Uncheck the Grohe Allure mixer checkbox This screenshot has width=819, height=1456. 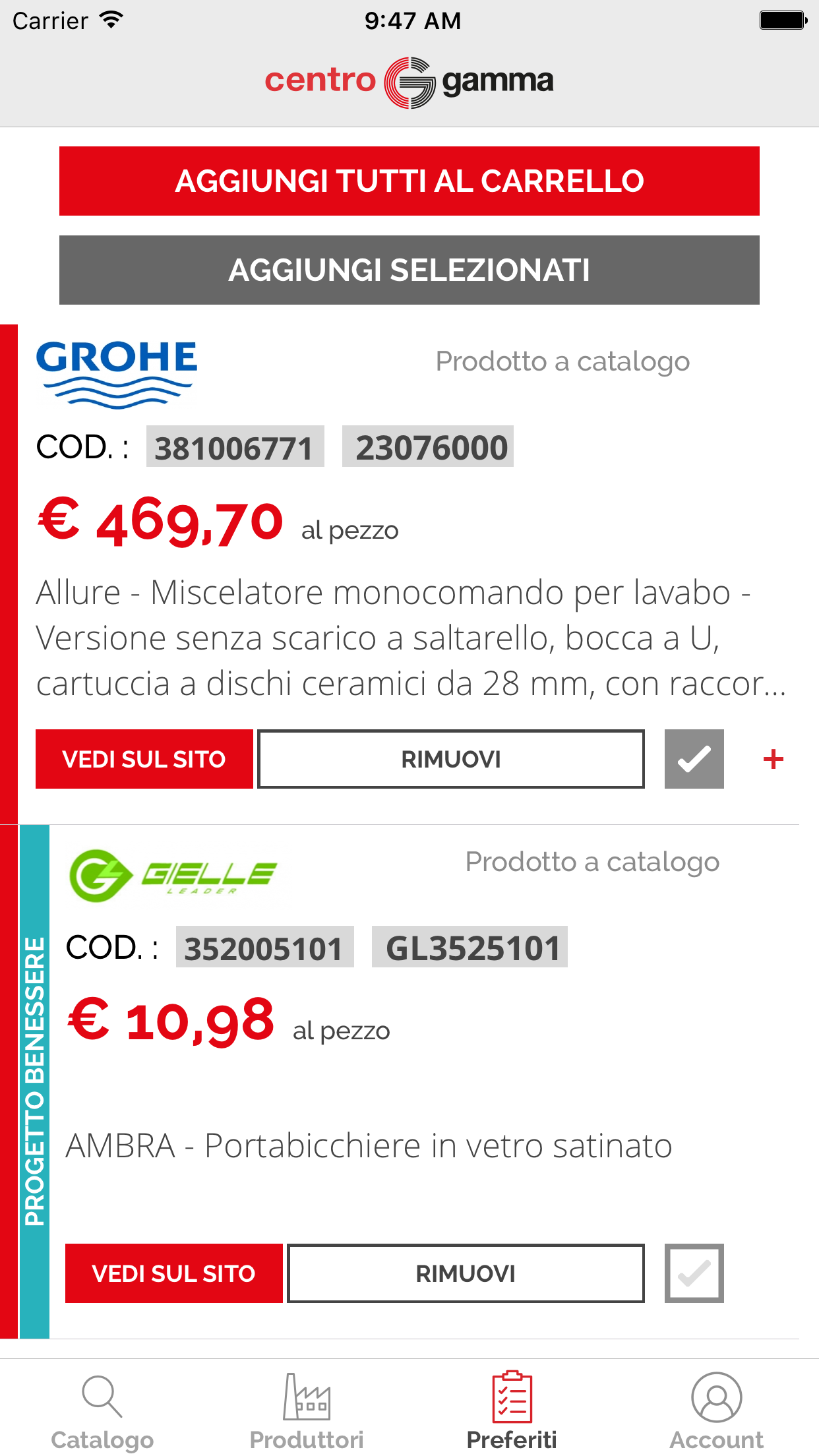click(x=694, y=759)
